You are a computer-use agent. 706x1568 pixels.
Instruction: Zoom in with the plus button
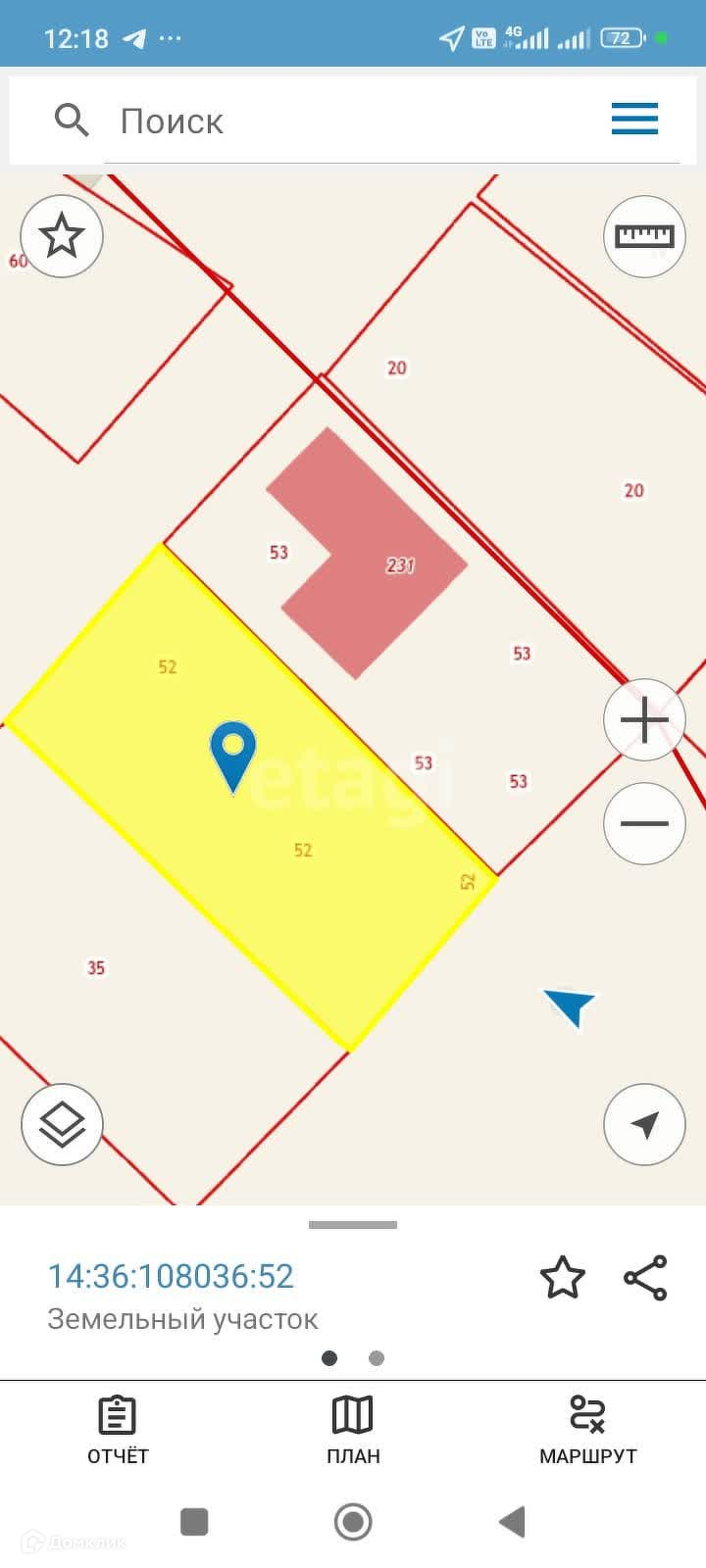644,720
